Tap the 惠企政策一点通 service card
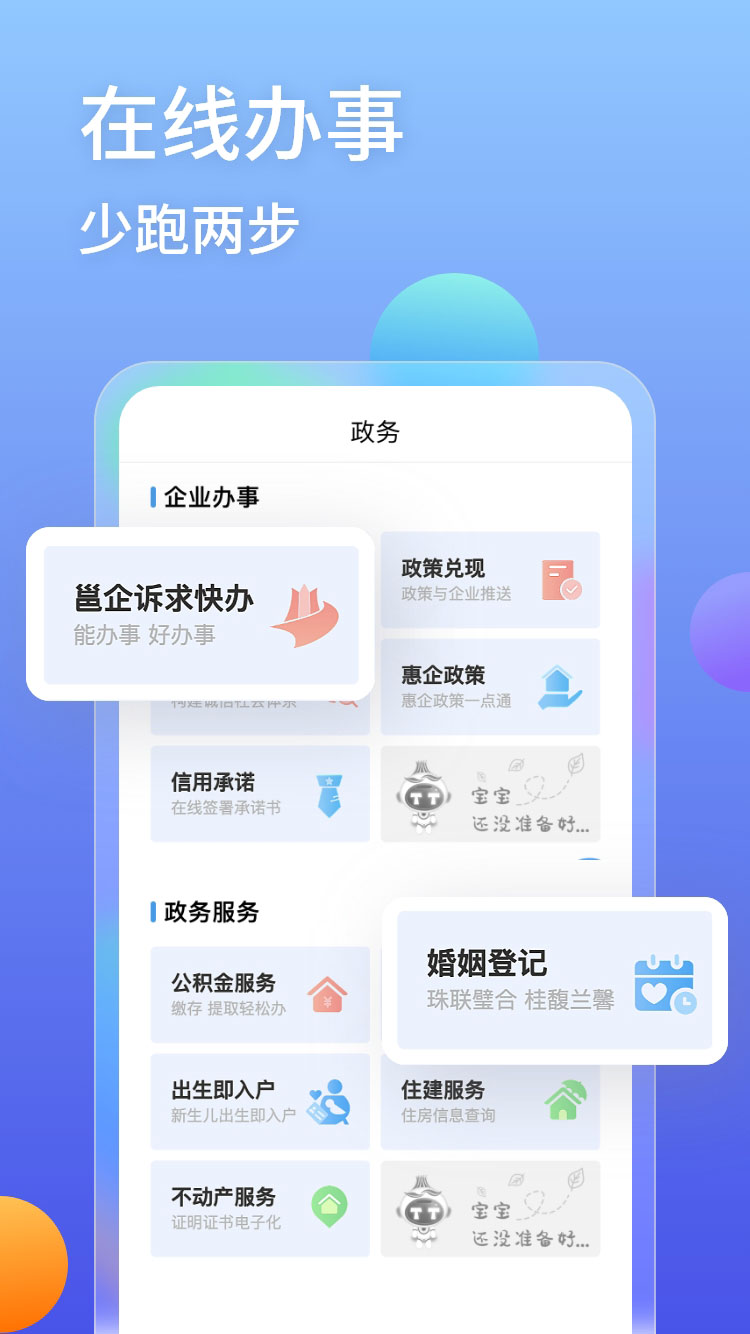Image resolution: width=750 pixels, height=1334 pixels. tap(490, 686)
